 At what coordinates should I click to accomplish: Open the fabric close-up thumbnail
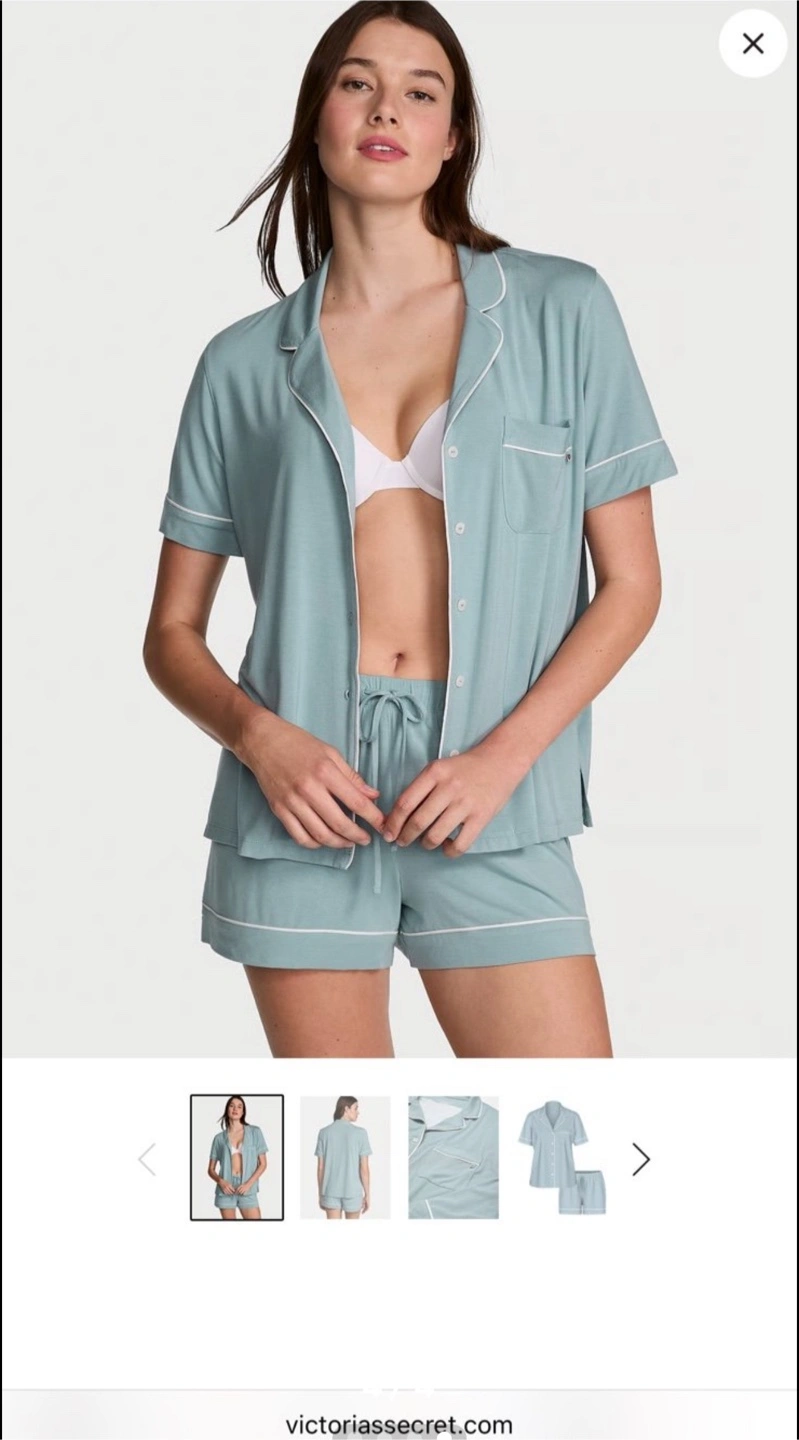click(x=453, y=1157)
